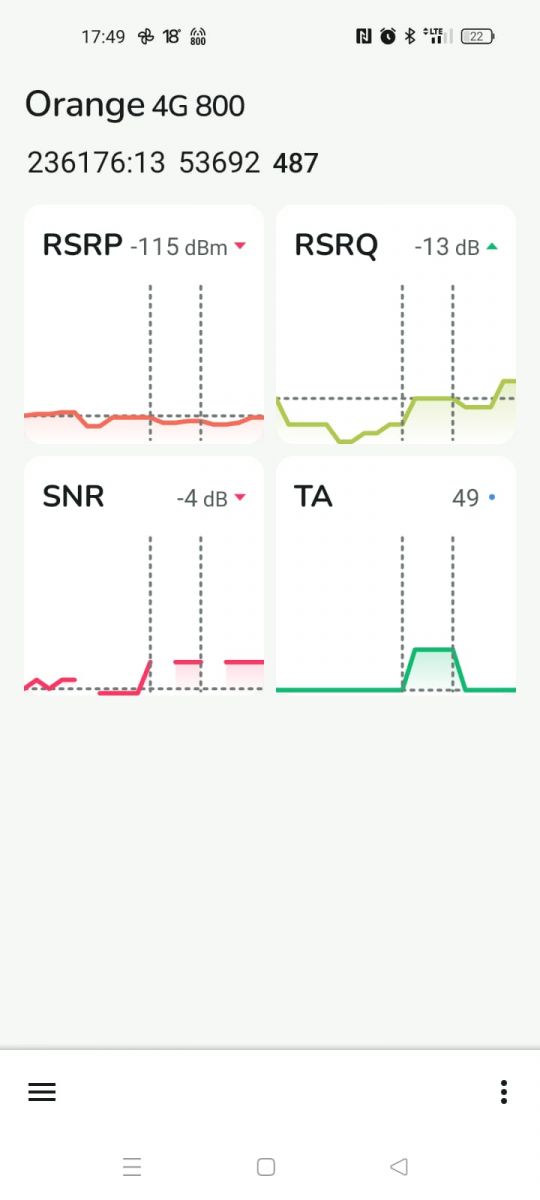540x1200 pixels.
Task: Go to the home screen via the home button
Action: click(x=266, y=1166)
